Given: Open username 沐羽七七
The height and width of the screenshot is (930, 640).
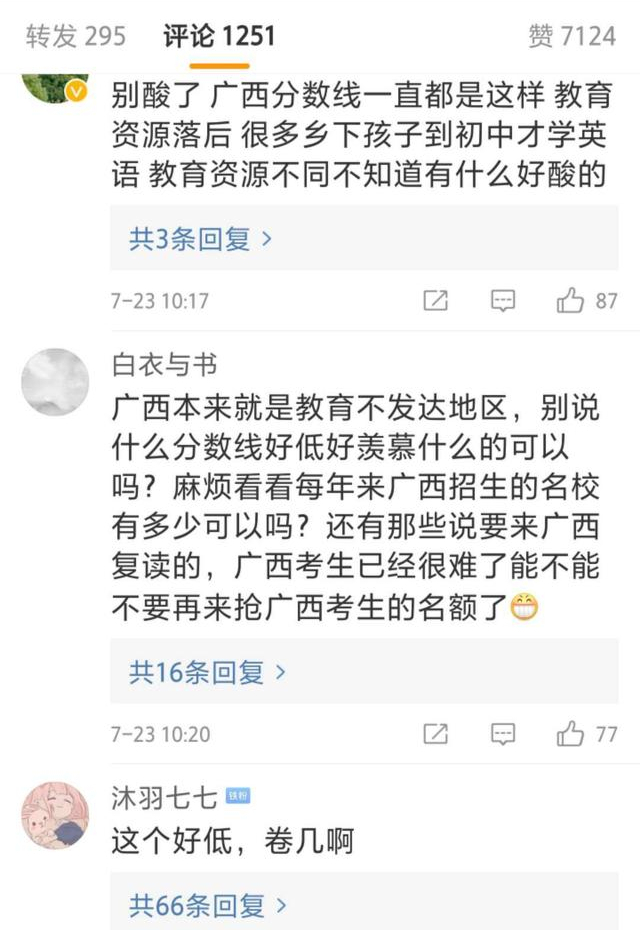Looking at the screenshot, I should pos(164,798).
